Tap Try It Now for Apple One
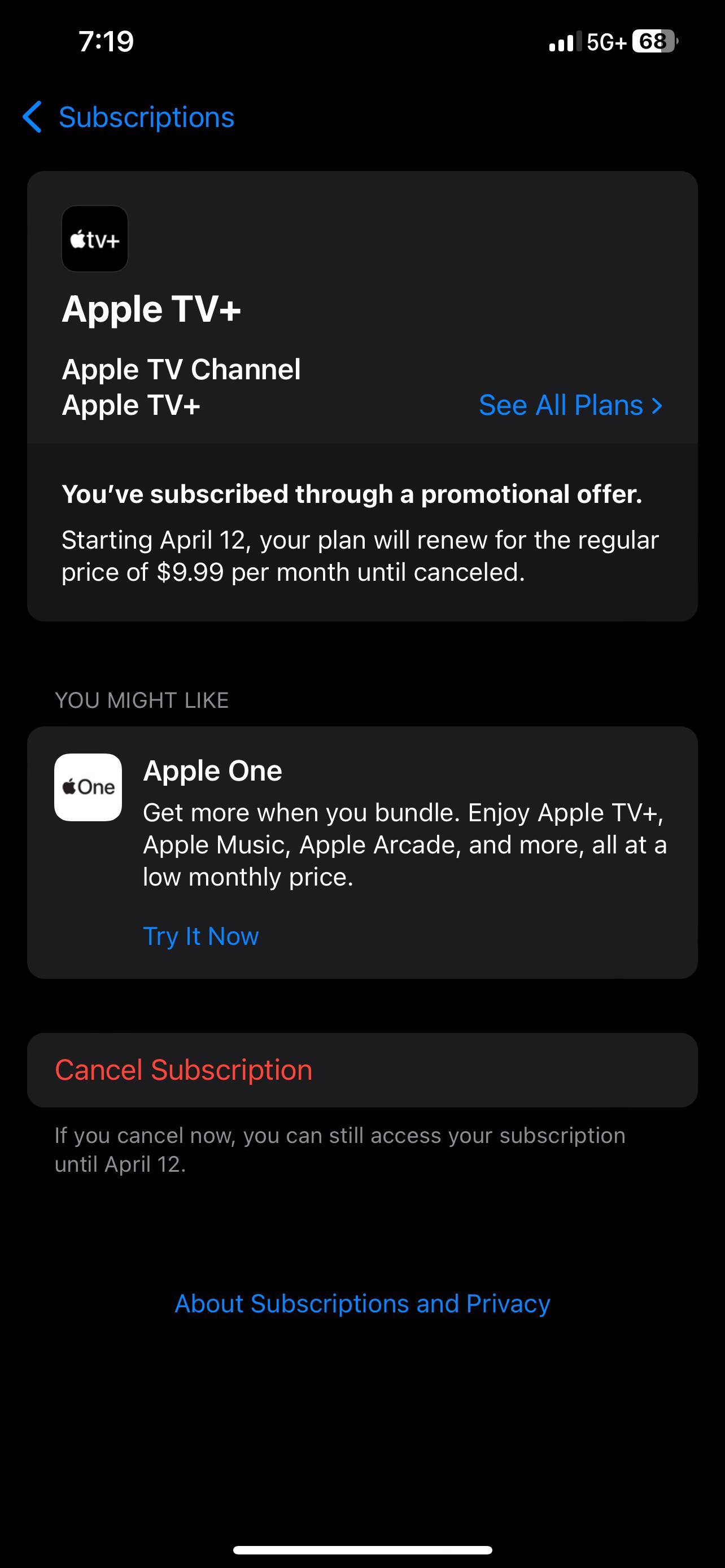Image resolution: width=725 pixels, height=1568 pixels. click(201, 936)
